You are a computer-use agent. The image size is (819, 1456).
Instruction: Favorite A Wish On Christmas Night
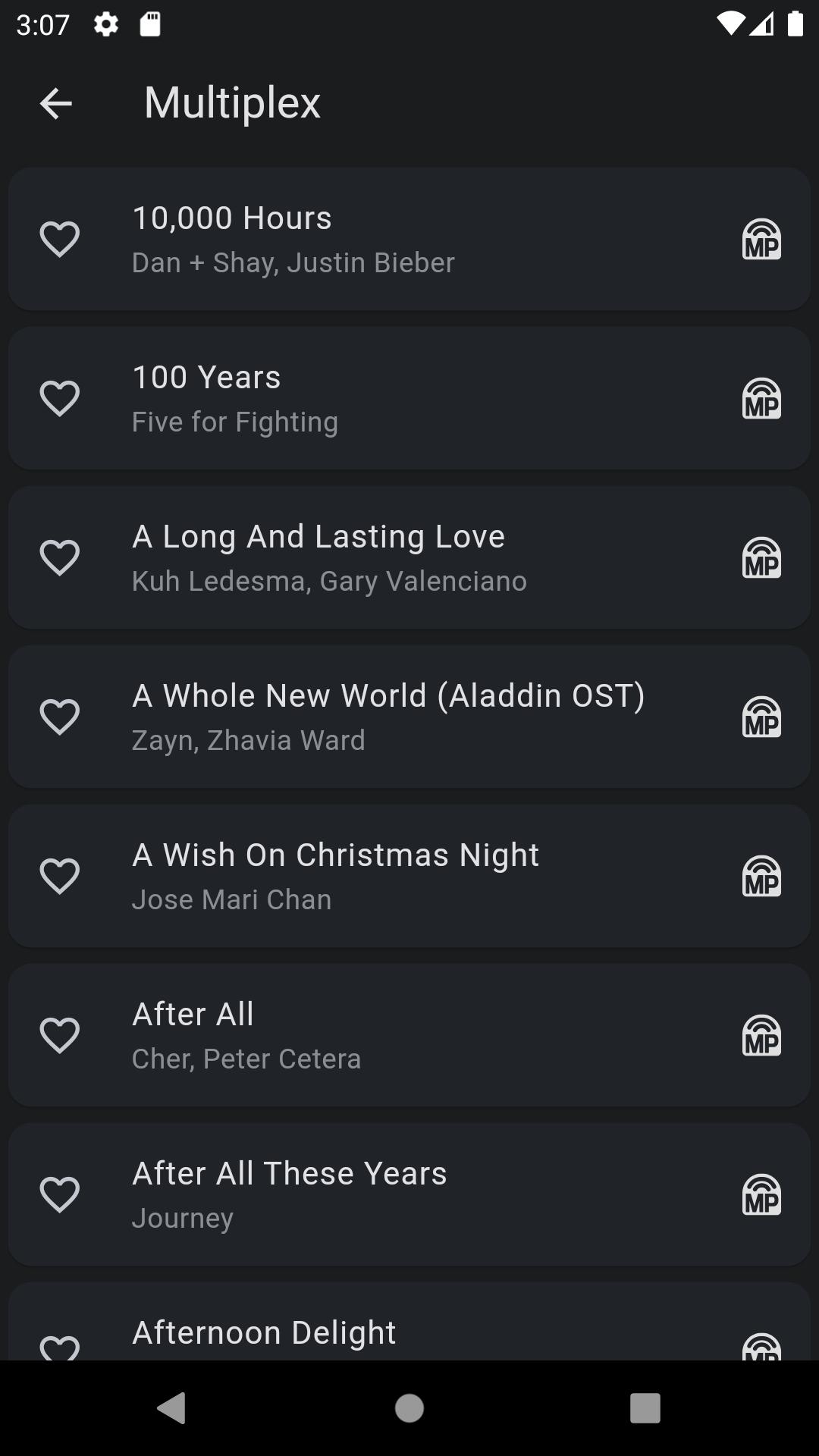pyautogui.click(x=59, y=877)
